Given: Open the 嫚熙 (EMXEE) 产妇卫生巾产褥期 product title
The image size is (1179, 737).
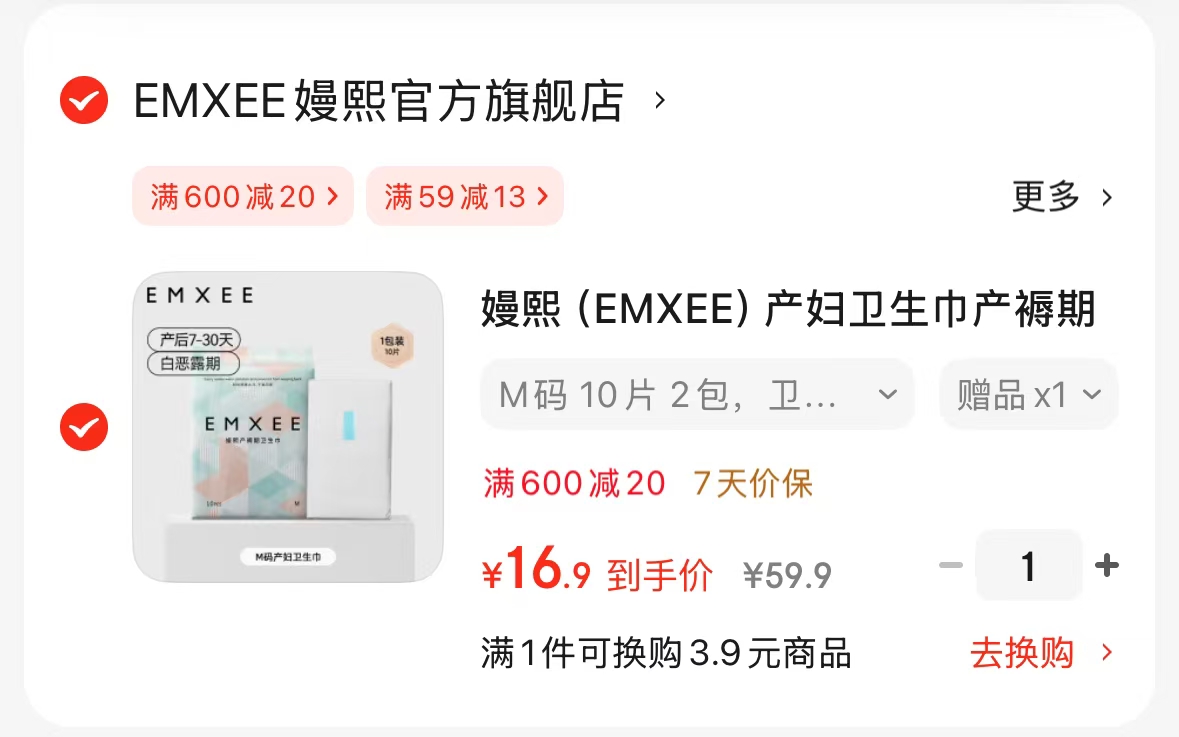Looking at the screenshot, I should [x=788, y=310].
